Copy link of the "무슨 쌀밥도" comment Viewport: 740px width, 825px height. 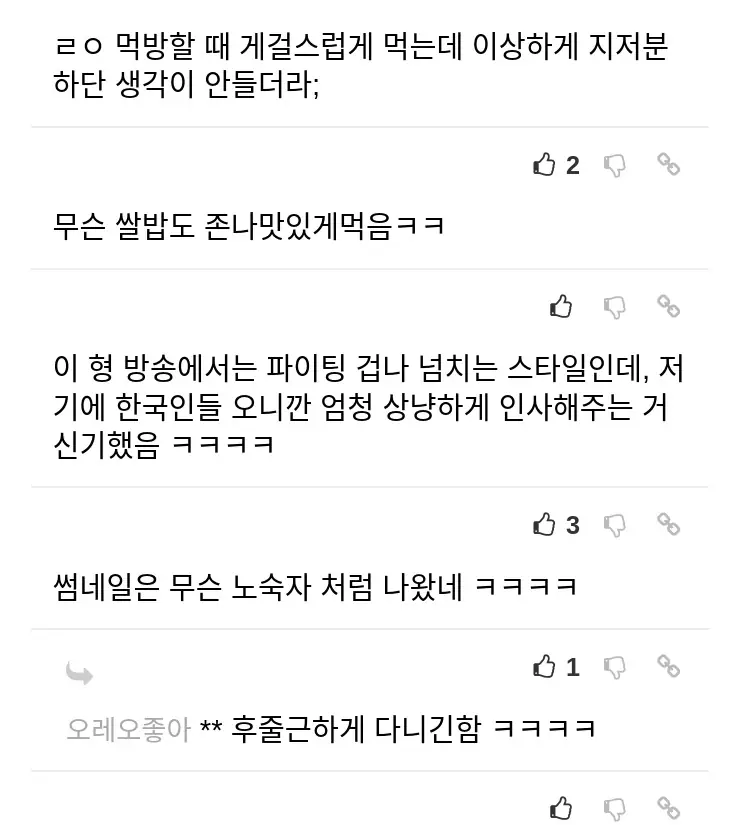click(x=668, y=164)
